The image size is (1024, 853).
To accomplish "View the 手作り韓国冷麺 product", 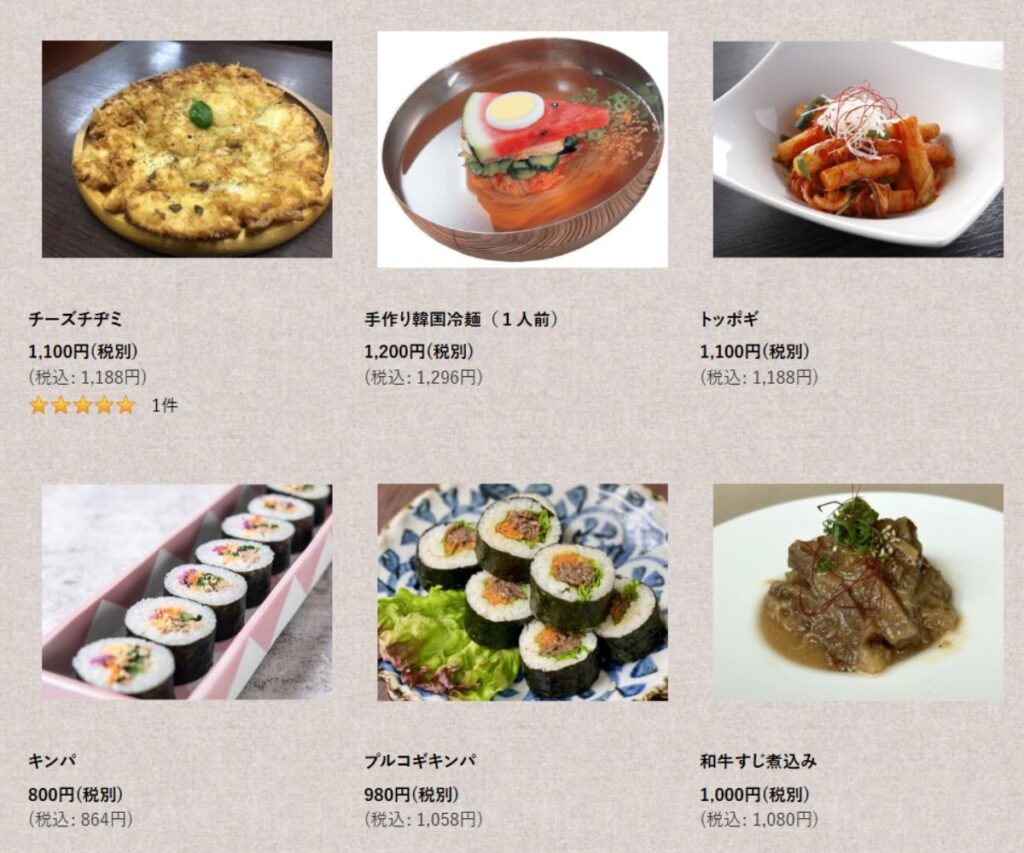I will (522, 149).
